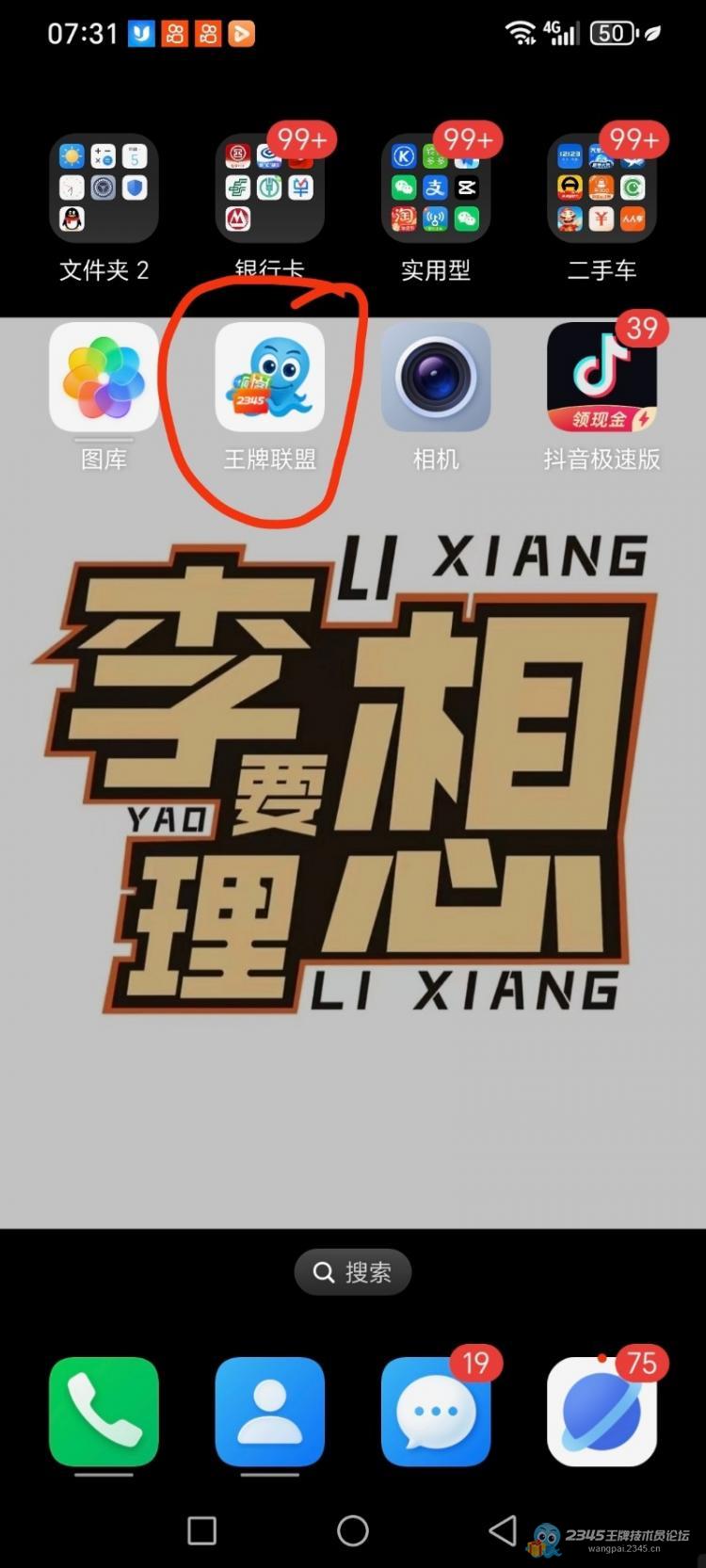Tap the 搜索 search pill
Image resolution: width=706 pixels, height=1568 pixels.
[353, 1272]
